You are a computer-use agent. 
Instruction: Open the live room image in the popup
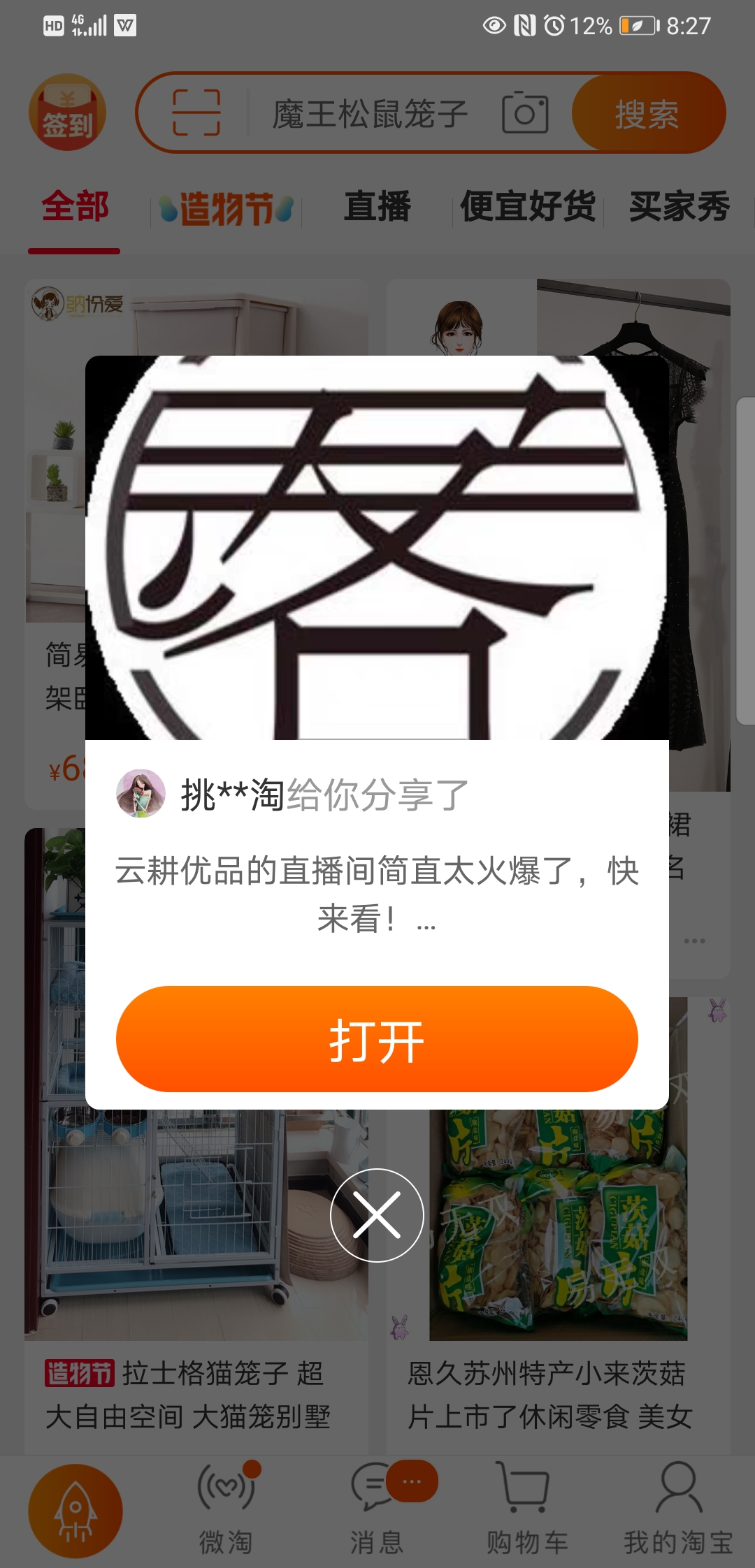tap(377, 547)
